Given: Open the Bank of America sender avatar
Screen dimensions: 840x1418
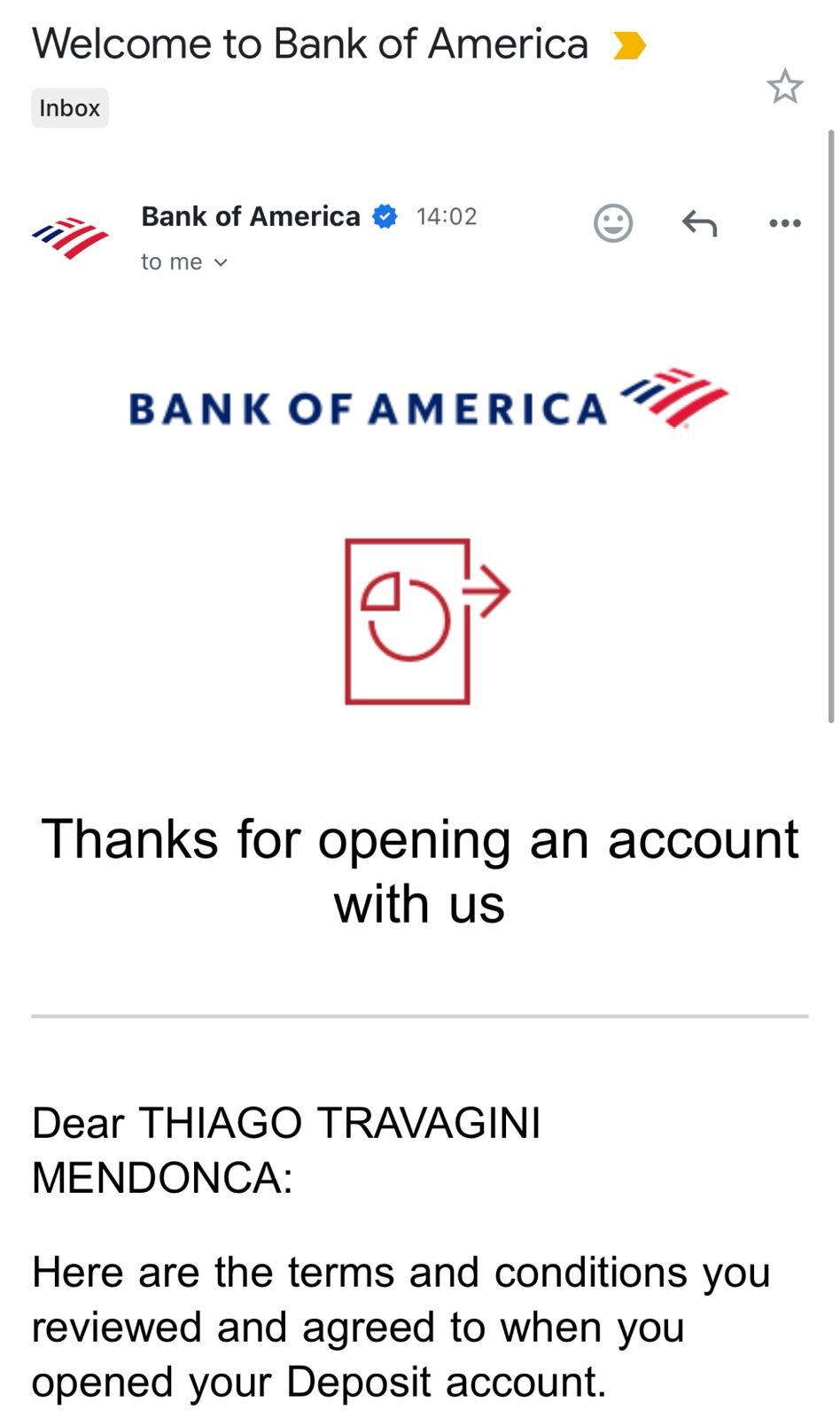Looking at the screenshot, I should (x=70, y=238).
